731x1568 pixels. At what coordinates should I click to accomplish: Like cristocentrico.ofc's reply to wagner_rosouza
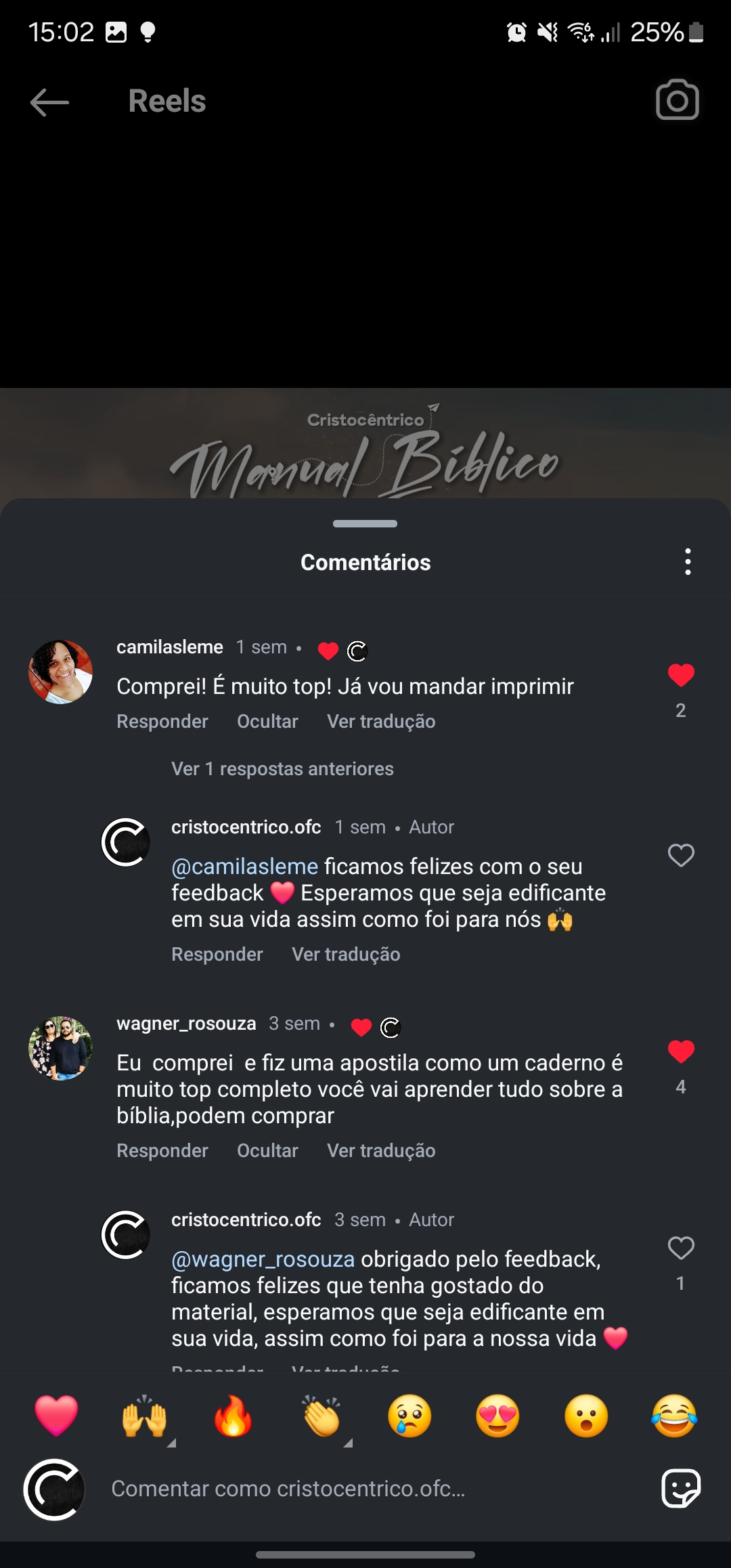681,1248
